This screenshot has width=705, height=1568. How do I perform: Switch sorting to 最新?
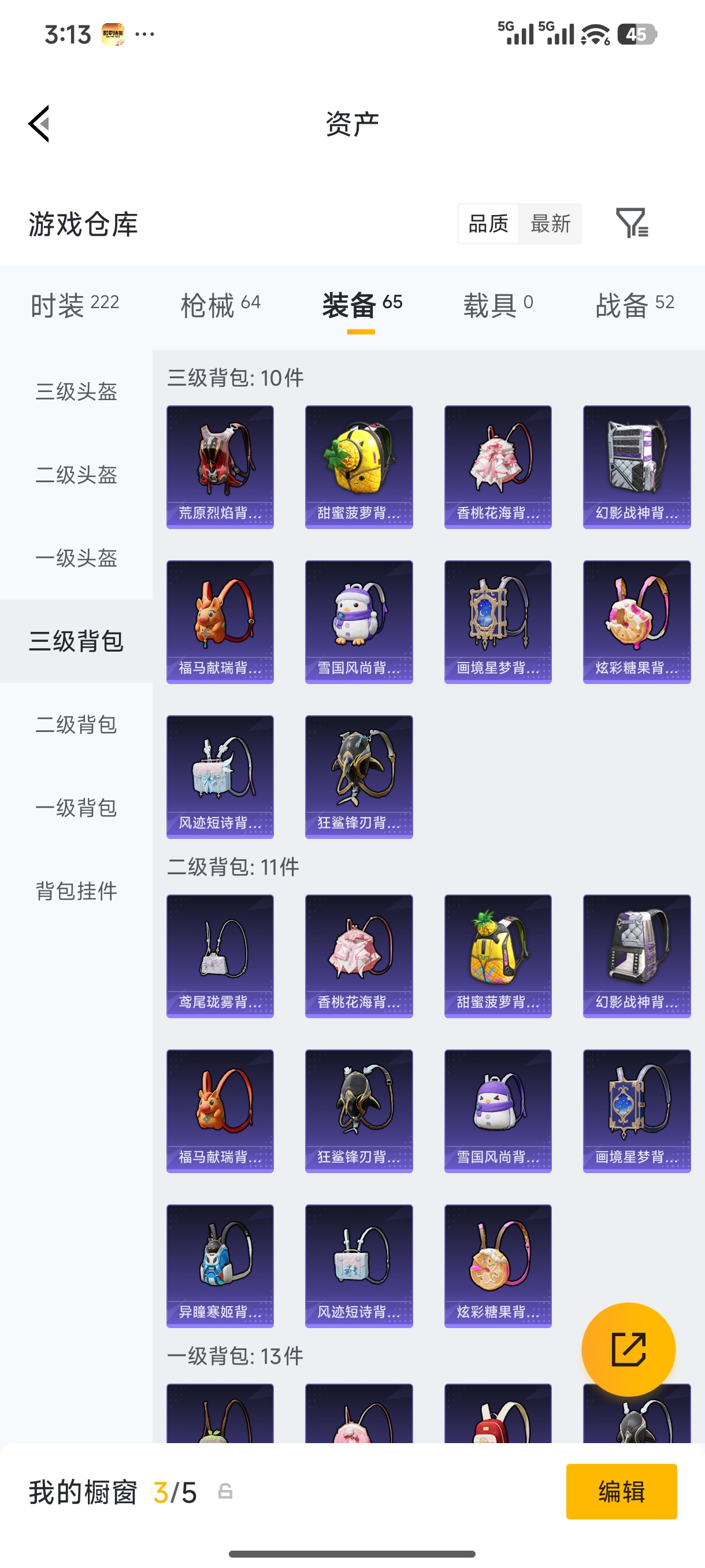pos(551,224)
